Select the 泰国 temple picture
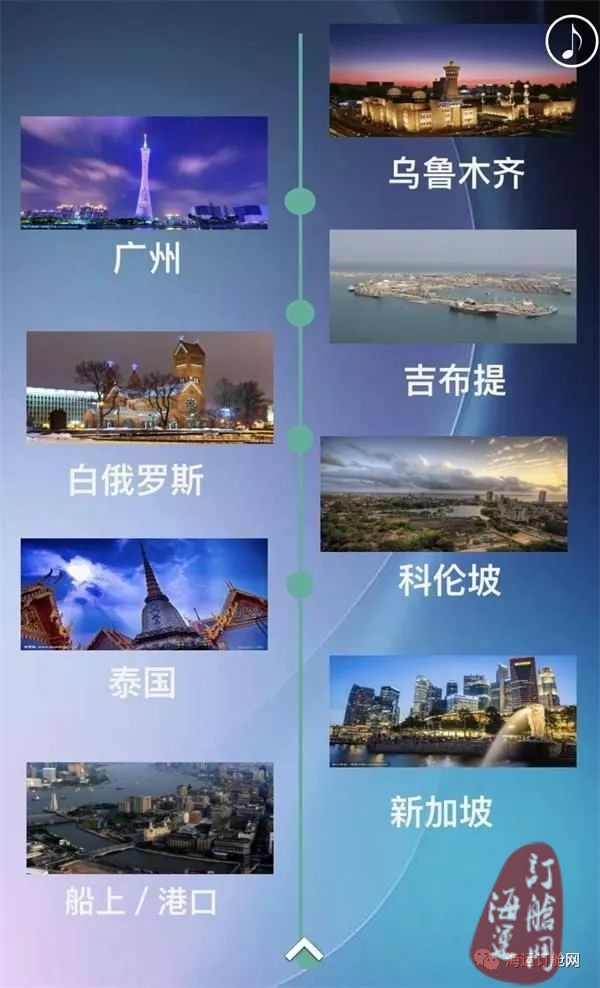The image size is (600, 988). pos(144,594)
